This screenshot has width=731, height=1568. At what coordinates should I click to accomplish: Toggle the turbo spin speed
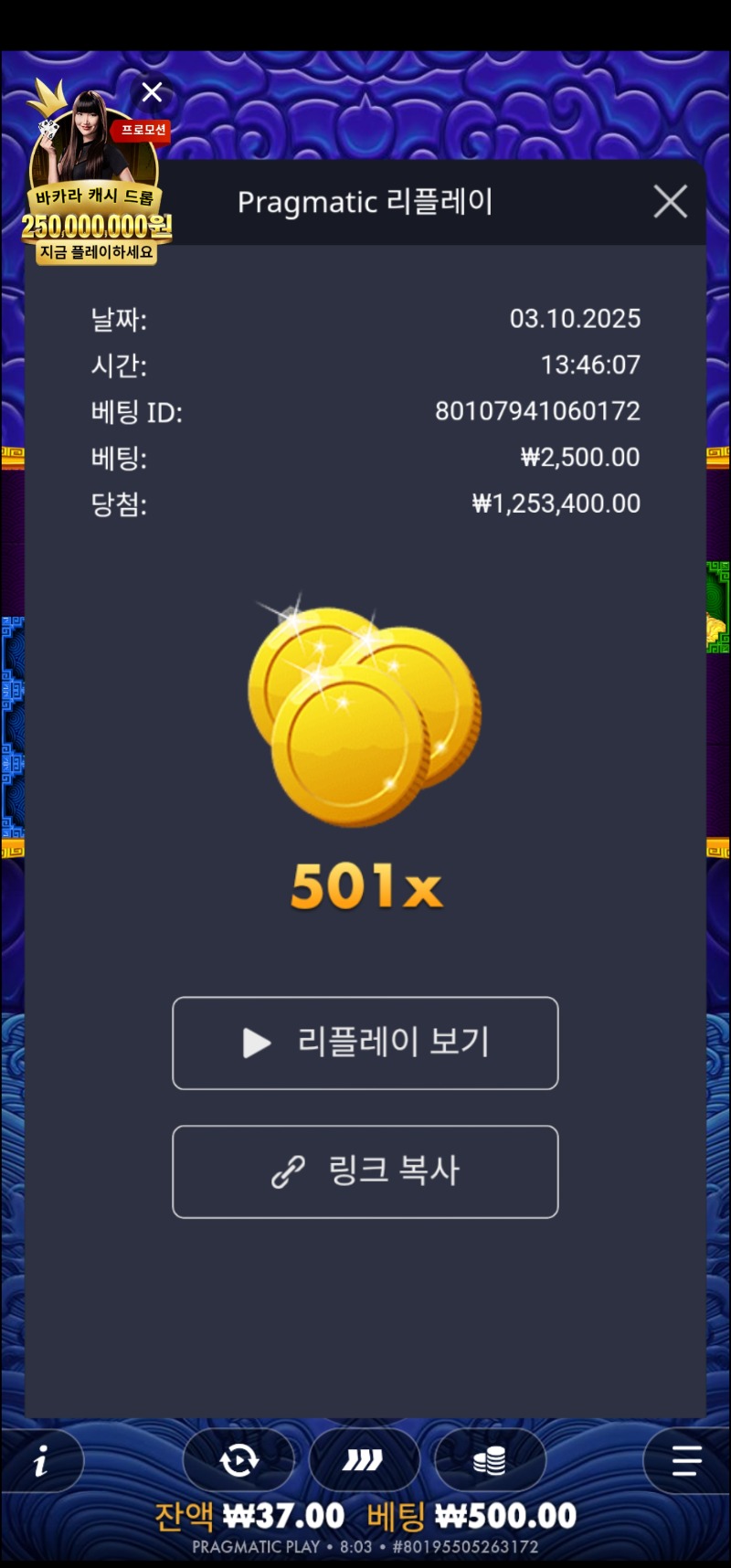[x=364, y=1460]
